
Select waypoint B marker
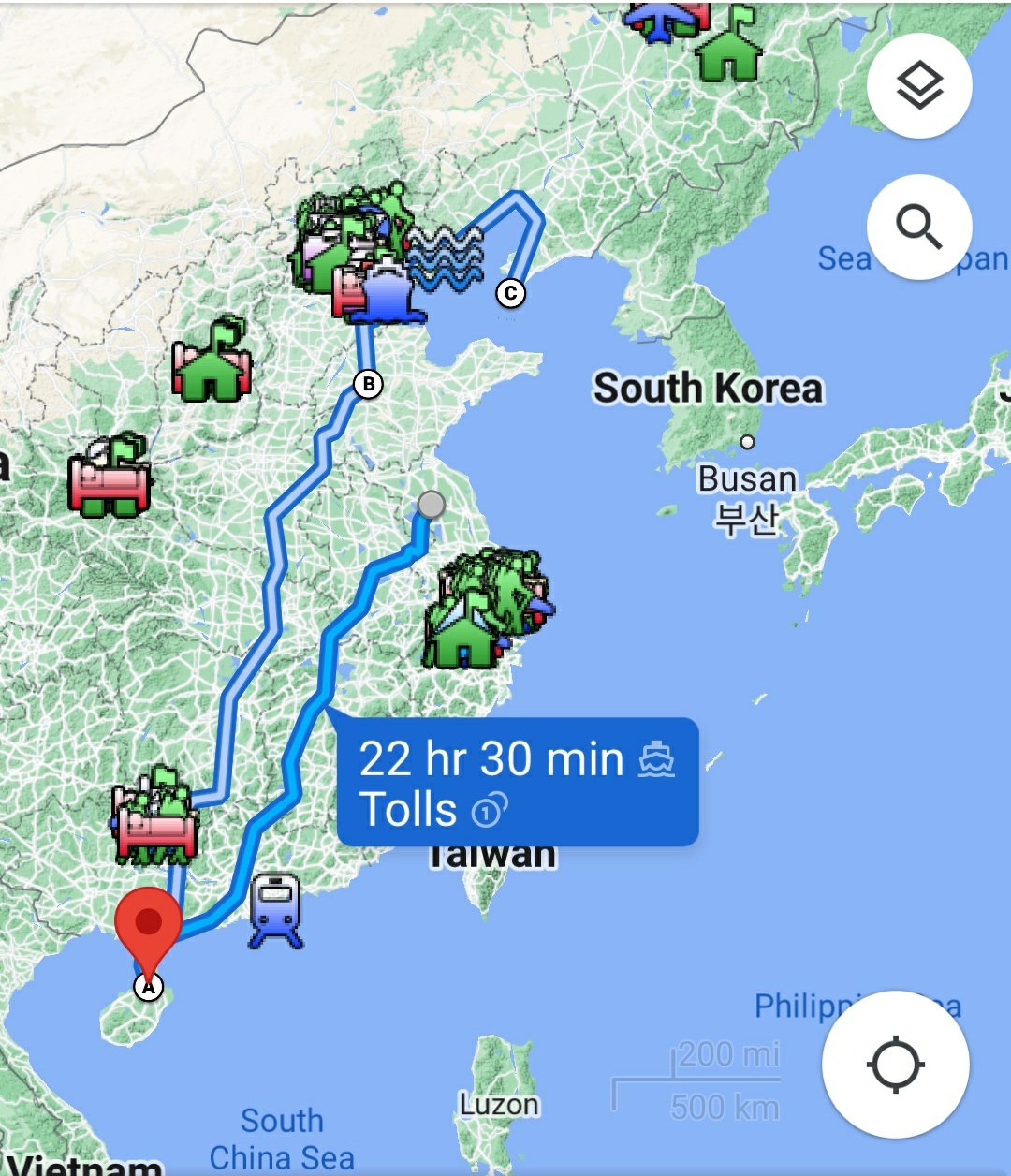pos(368,384)
